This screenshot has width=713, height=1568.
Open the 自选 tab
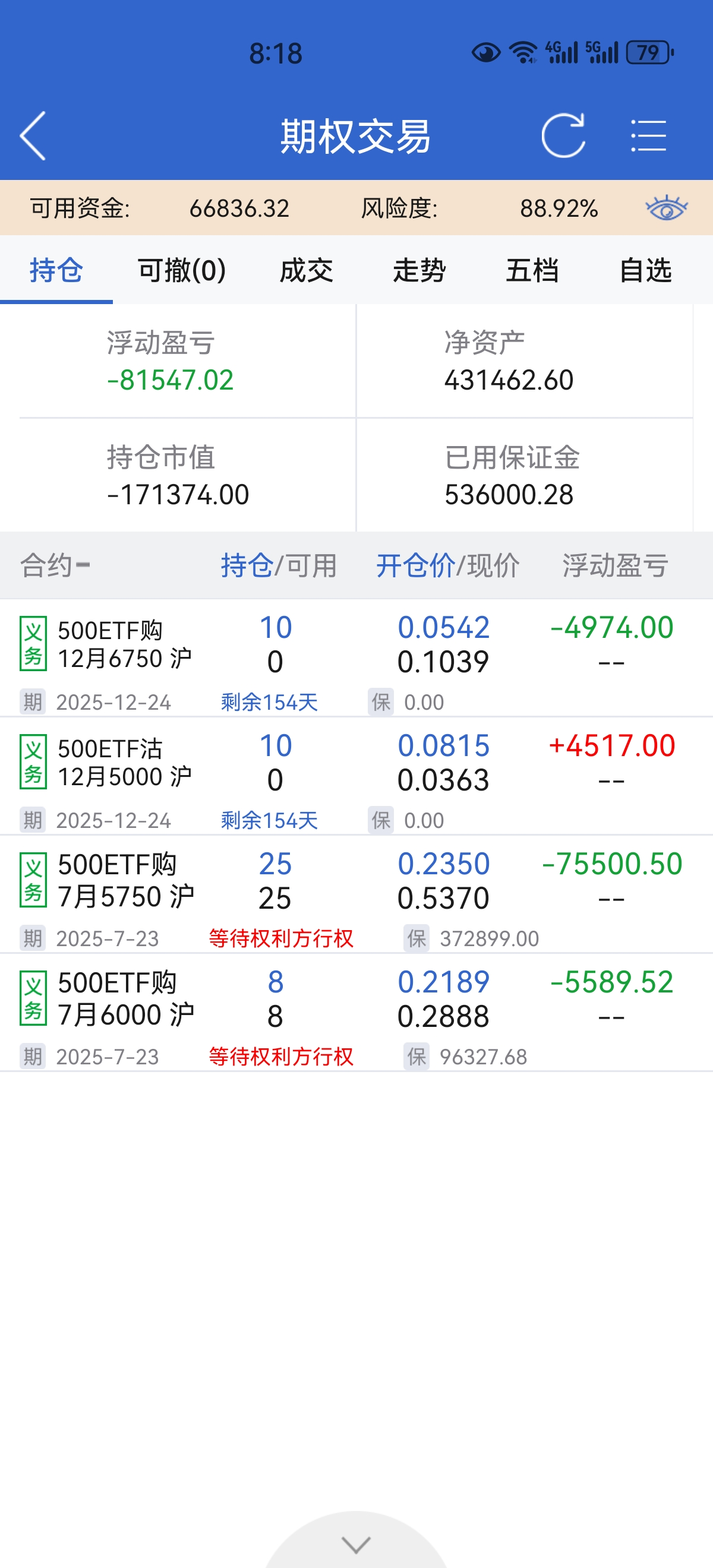(645, 270)
